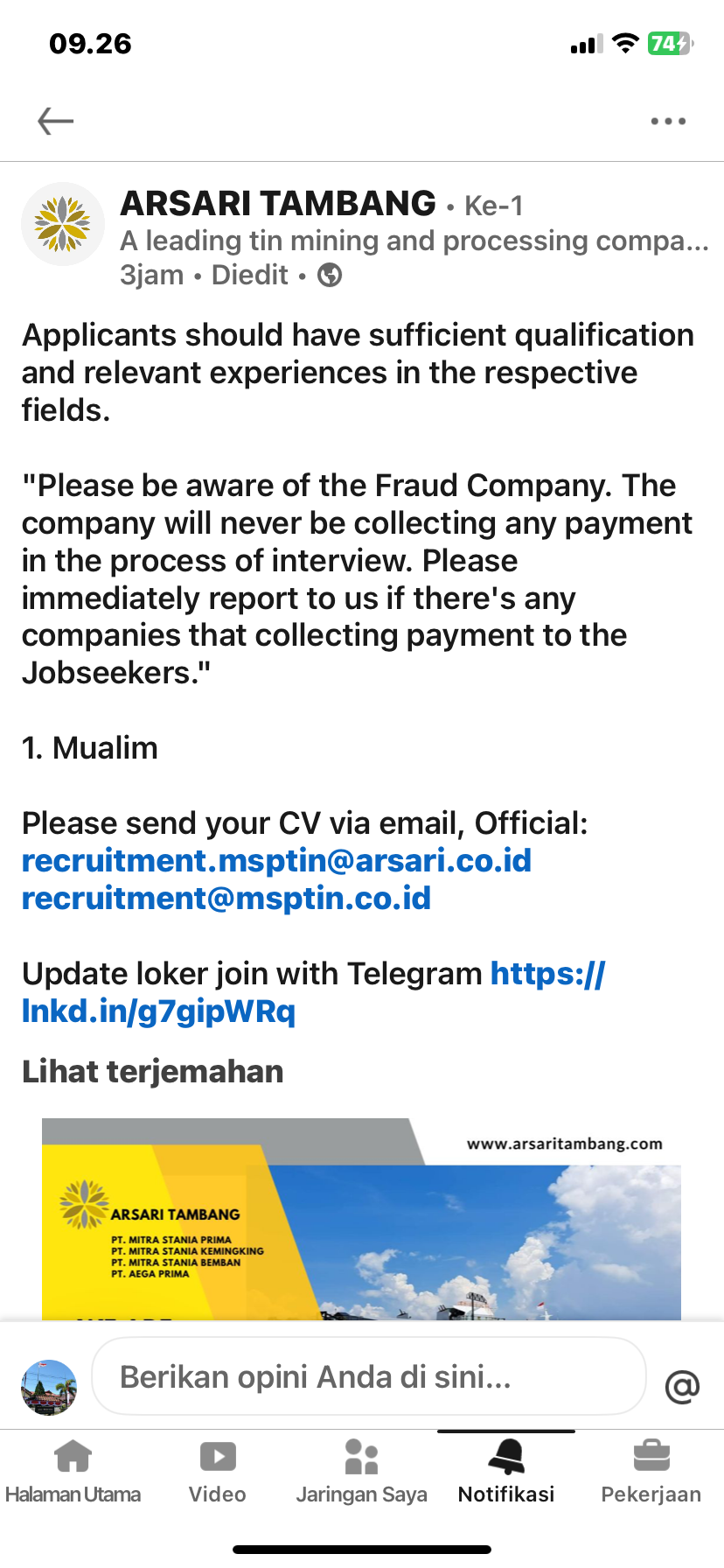Tap the comment field Berikan opini Anda
The width and height of the screenshot is (724, 1568).
pos(368,1376)
